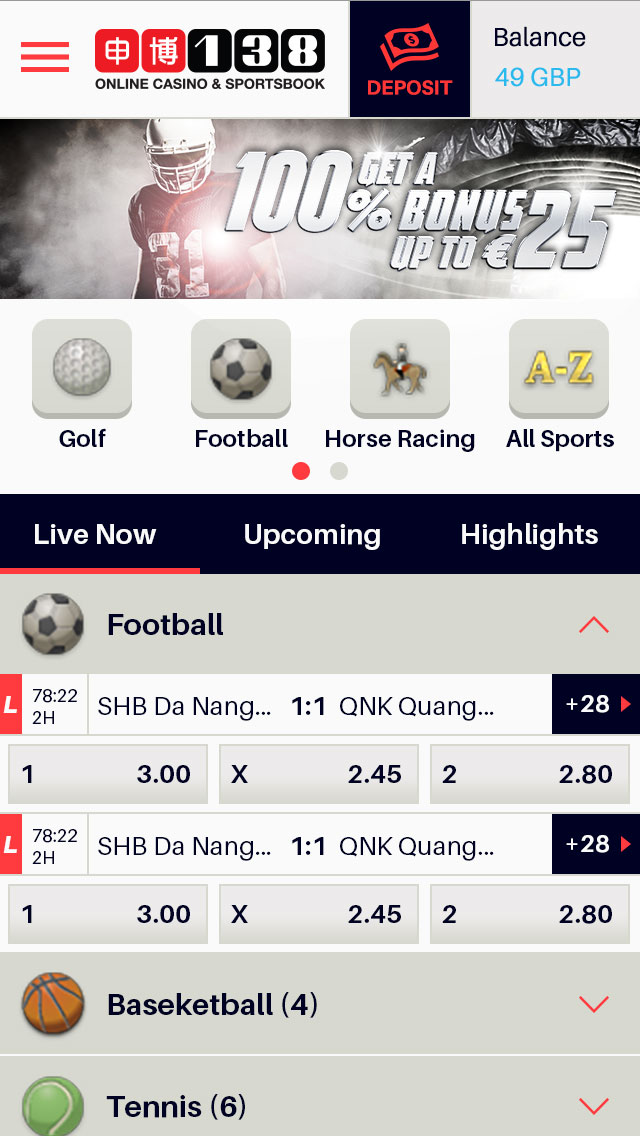Collapse the Football live section
Screen dimensions: 640x1136
(593, 625)
